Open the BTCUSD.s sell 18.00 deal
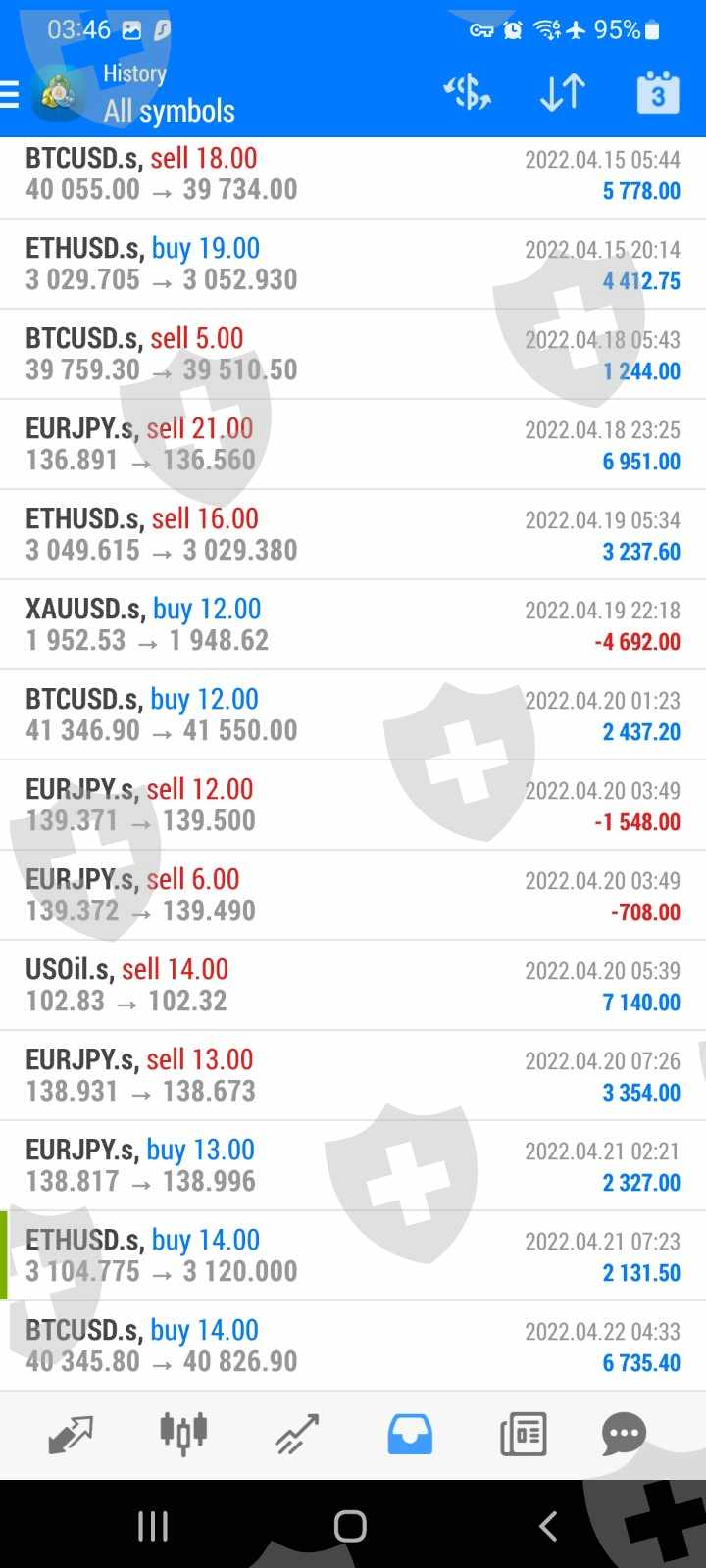The width and height of the screenshot is (706, 1568). pyautogui.click(x=353, y=174)
